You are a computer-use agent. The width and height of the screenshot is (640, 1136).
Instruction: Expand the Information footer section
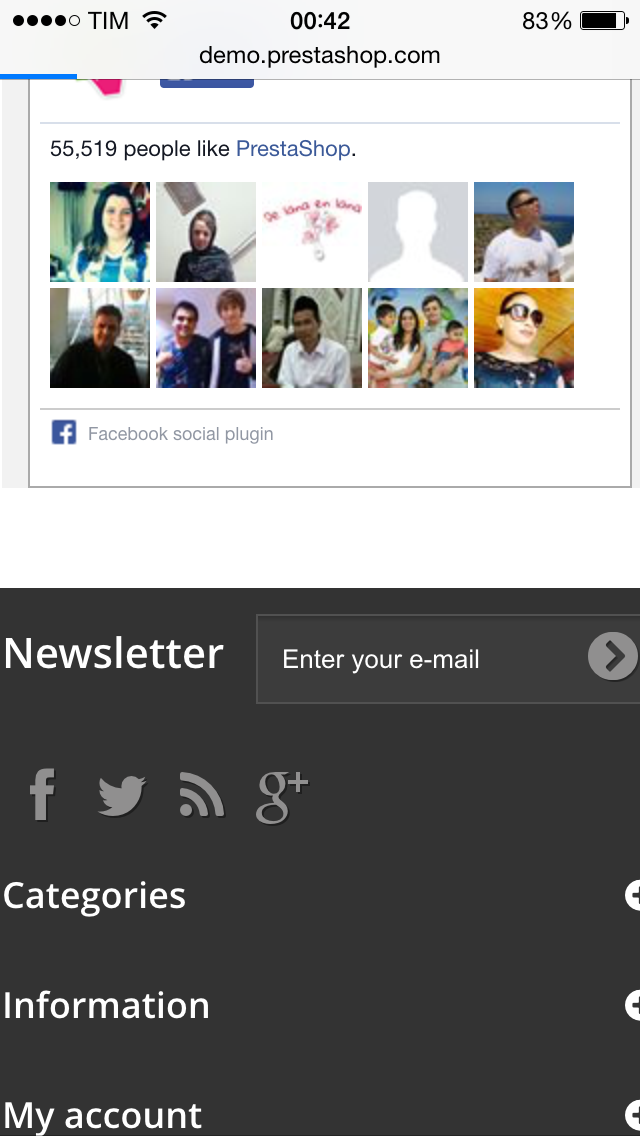[x=632, y=1005]
